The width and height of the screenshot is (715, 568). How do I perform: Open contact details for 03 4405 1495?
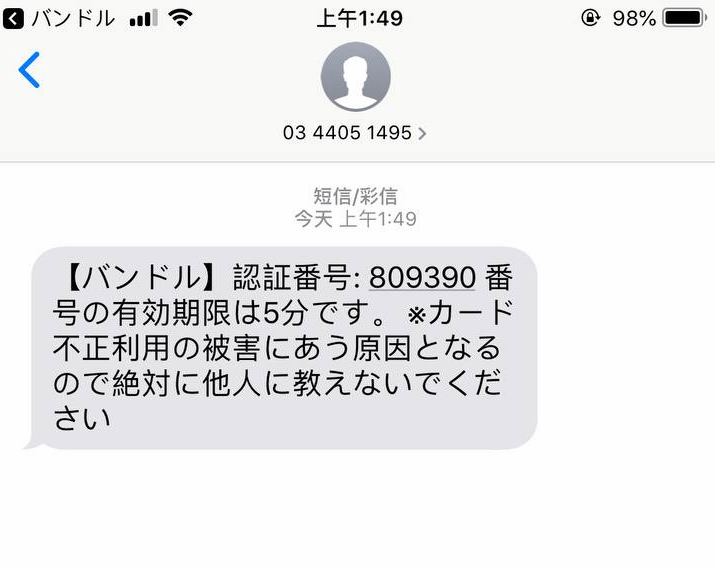pos(354,133)
